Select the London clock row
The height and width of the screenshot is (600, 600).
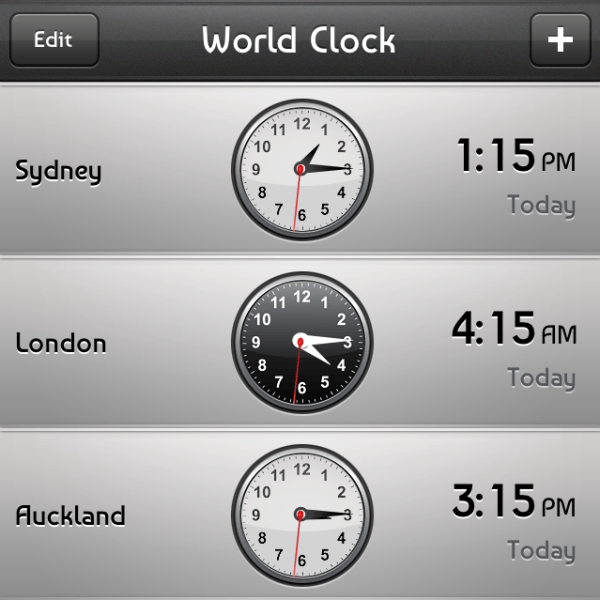point(300,343)
